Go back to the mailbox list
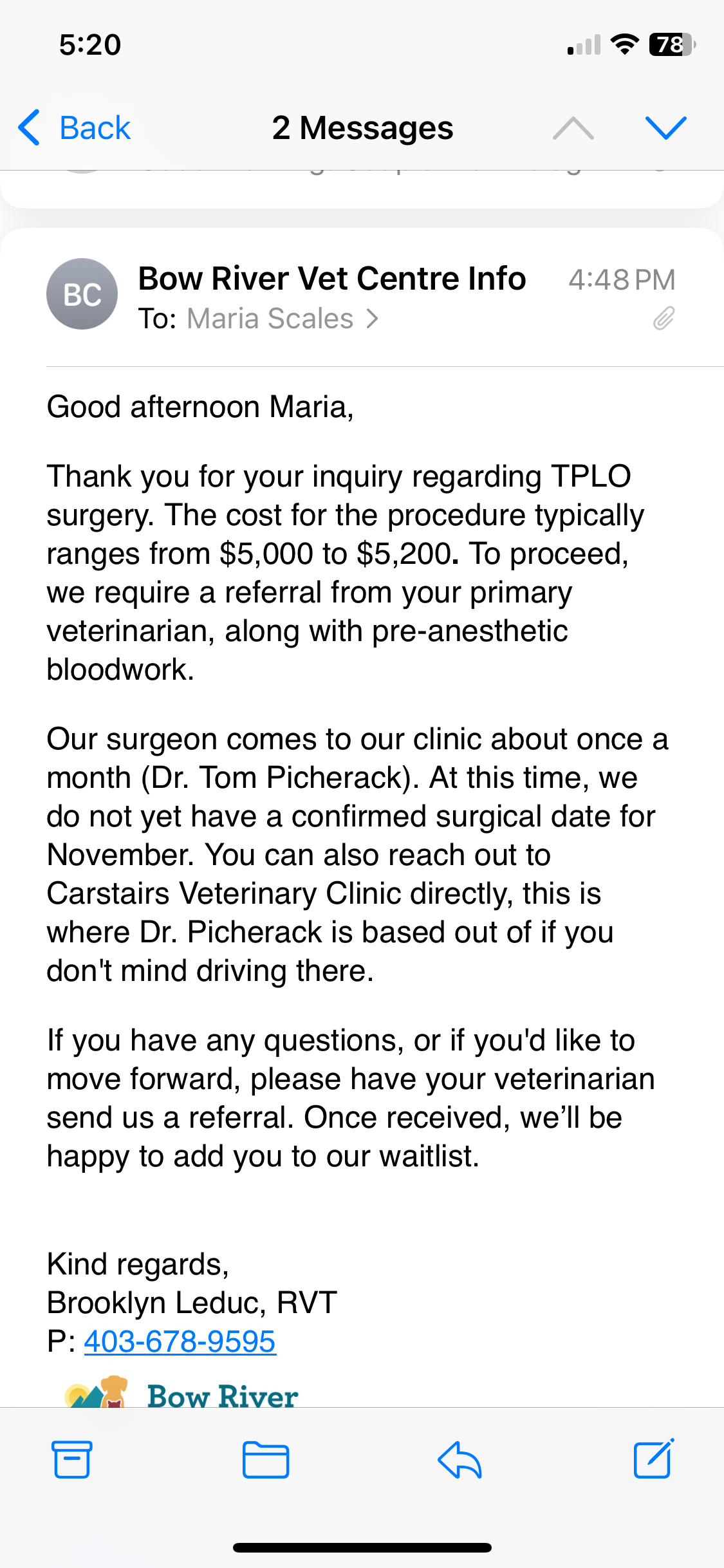Screen dimensions: 724x1568 (x=75, y=127)
